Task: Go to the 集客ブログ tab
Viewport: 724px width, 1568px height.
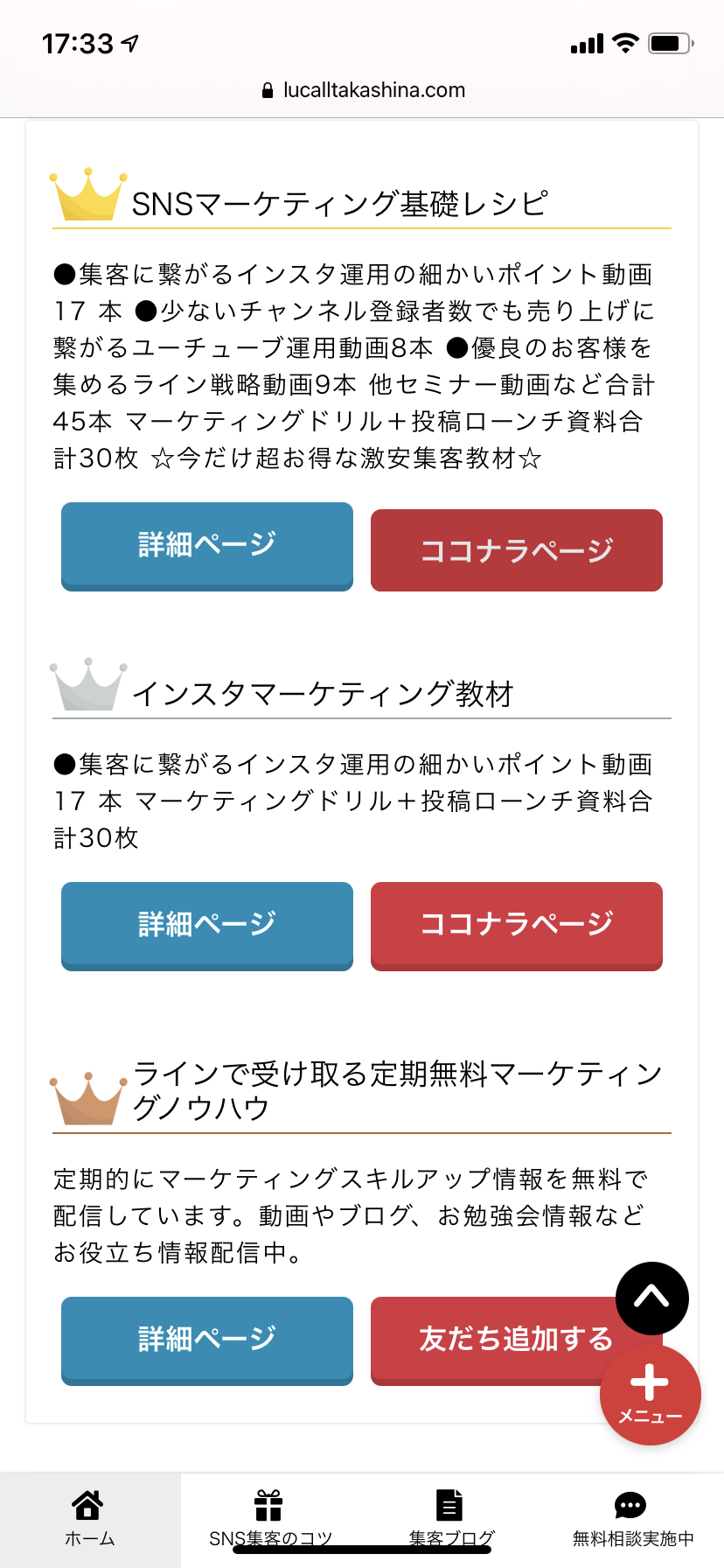Action: pos(452,1520)
